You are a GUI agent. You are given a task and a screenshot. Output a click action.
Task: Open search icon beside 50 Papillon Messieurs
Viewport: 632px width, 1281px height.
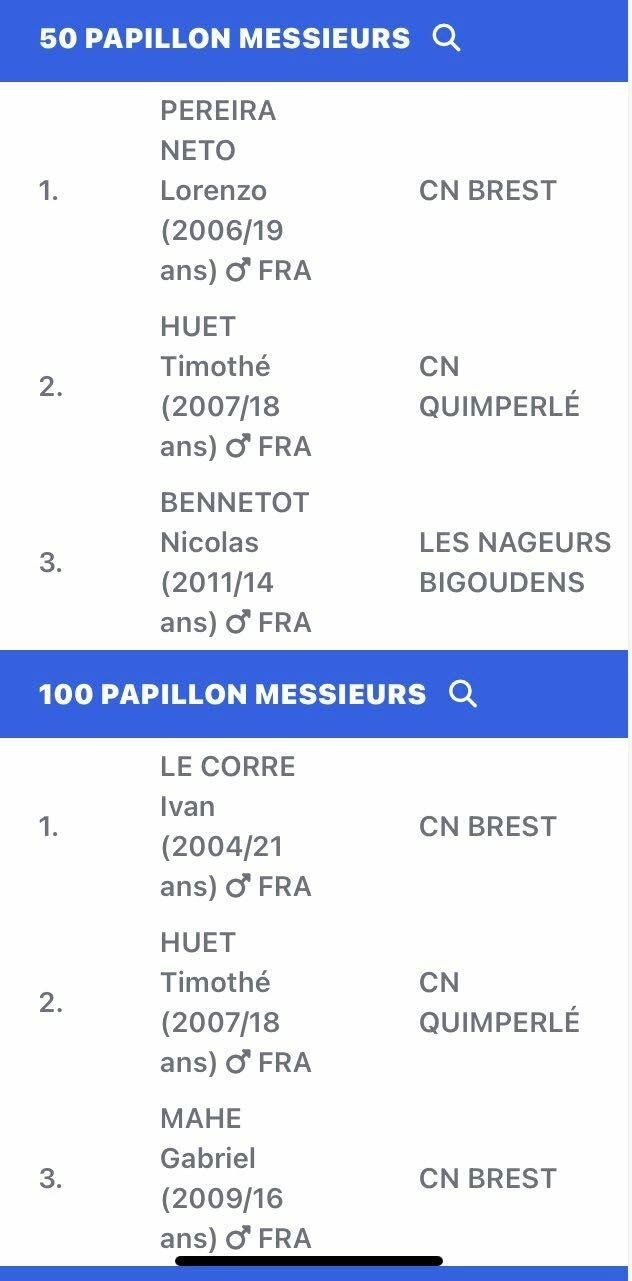point(446,39)
